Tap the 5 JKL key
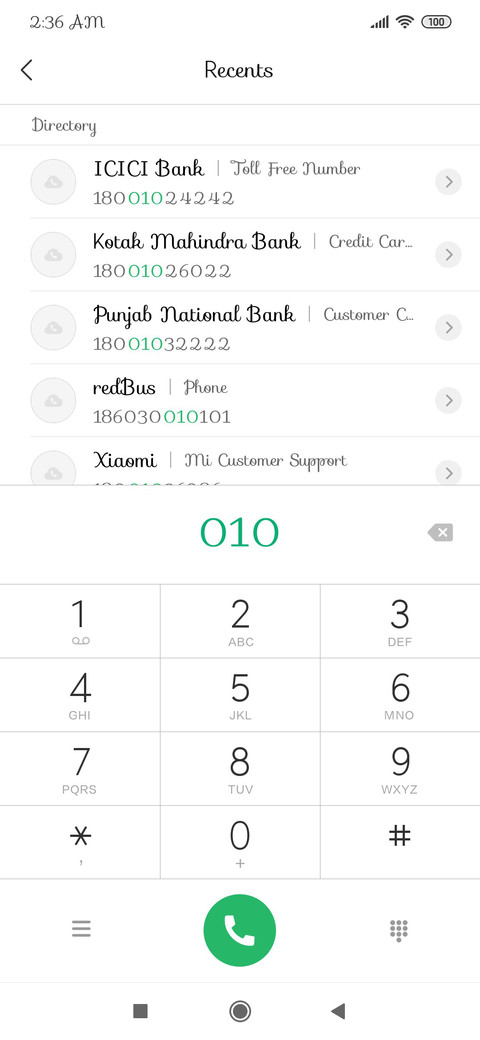The image size is (480, 1040). pos(240,695)
